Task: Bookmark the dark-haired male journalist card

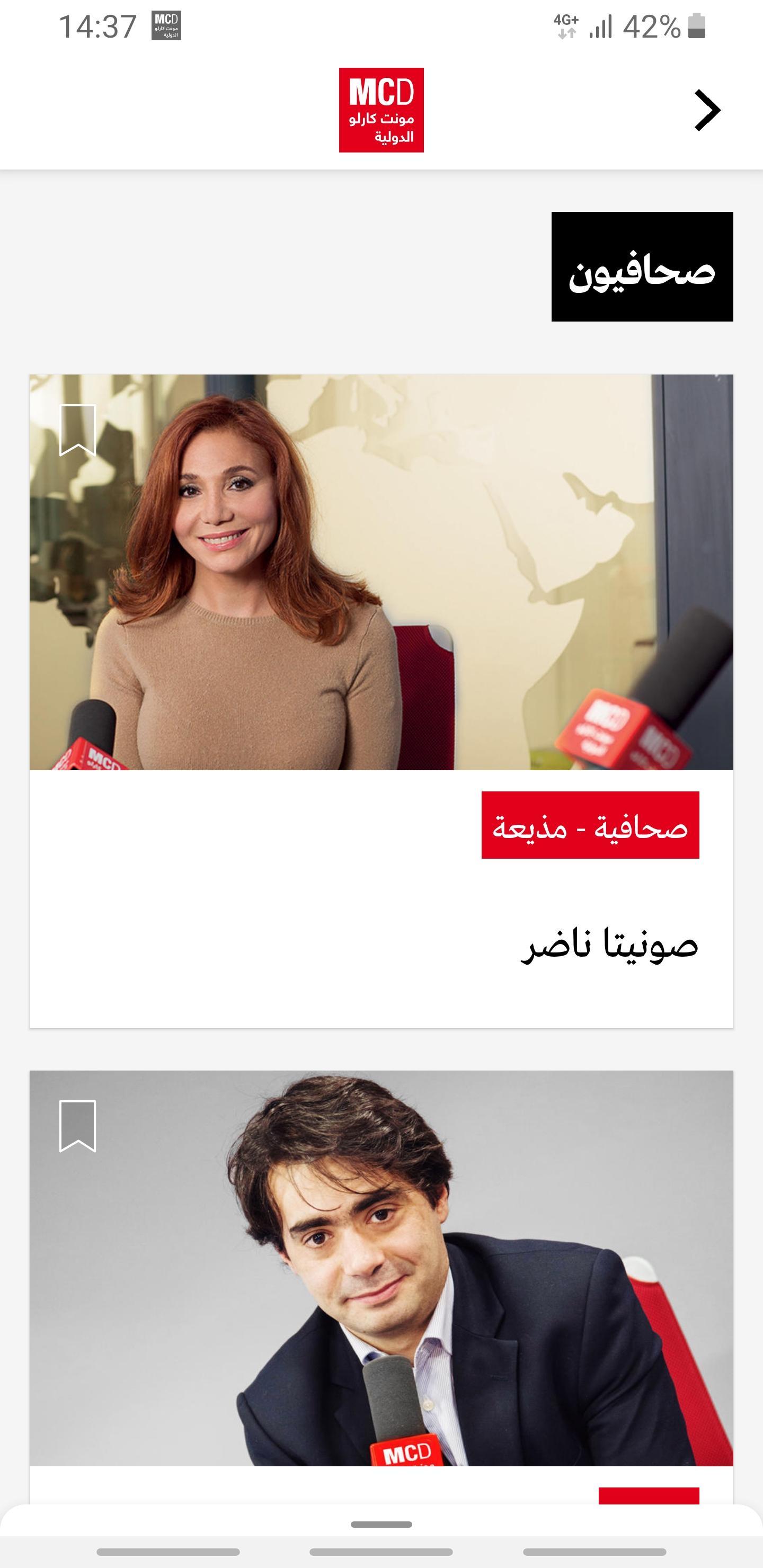Action: coord(78,1127)
